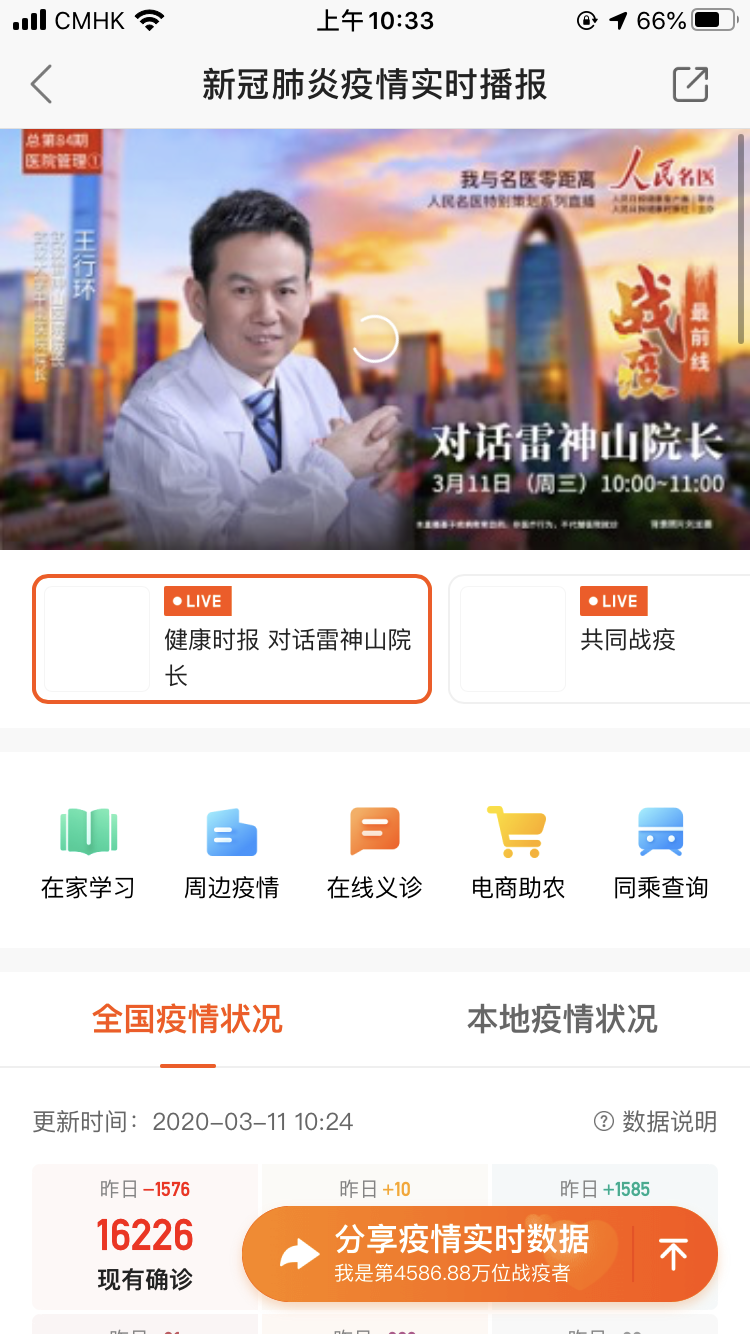This screenshot has height=1334, width=750.
Task: Switch to 本地疫情状况 tab
Action: 562,1019
